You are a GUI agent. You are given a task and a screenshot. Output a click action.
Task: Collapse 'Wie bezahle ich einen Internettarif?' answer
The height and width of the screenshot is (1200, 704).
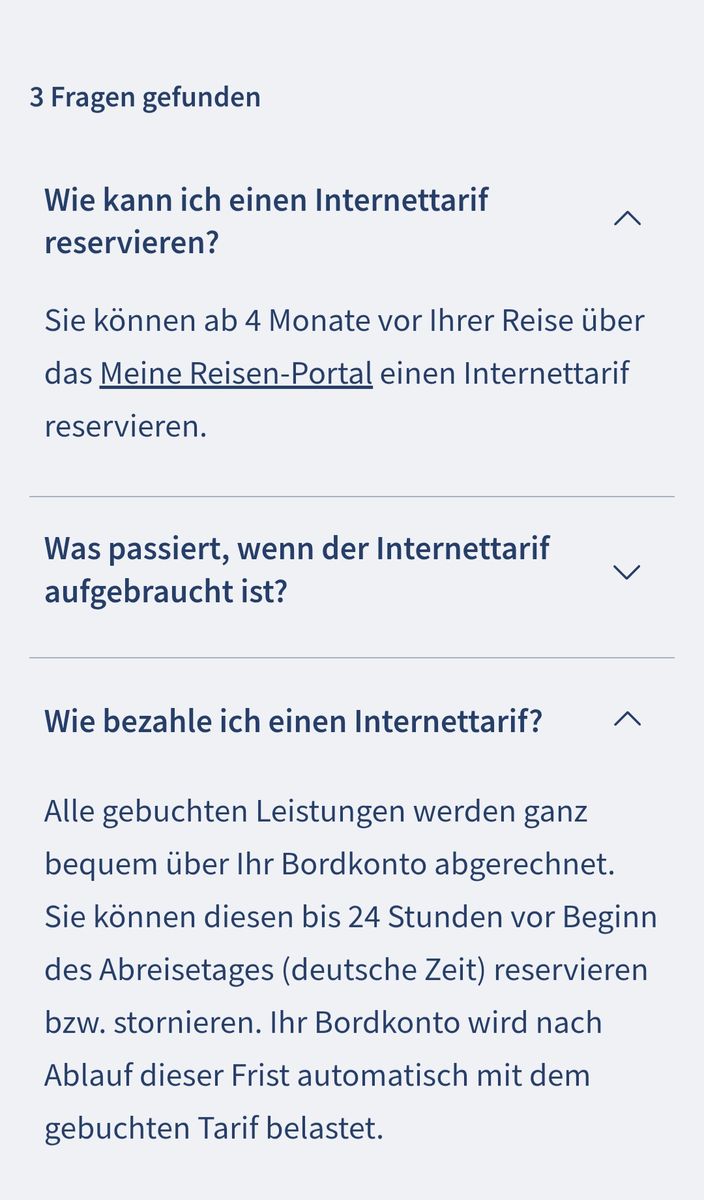(626, 720)
